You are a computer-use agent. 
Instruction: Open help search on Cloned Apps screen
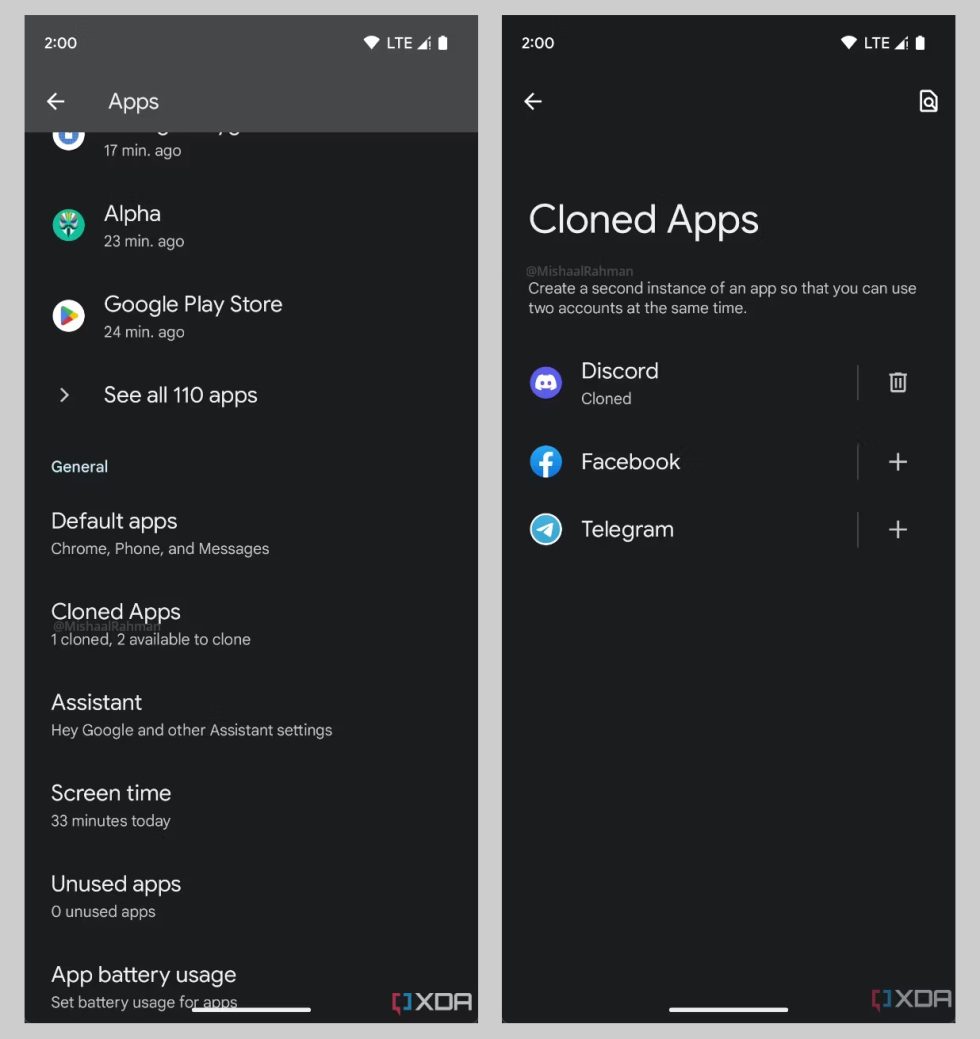(928, 101)
